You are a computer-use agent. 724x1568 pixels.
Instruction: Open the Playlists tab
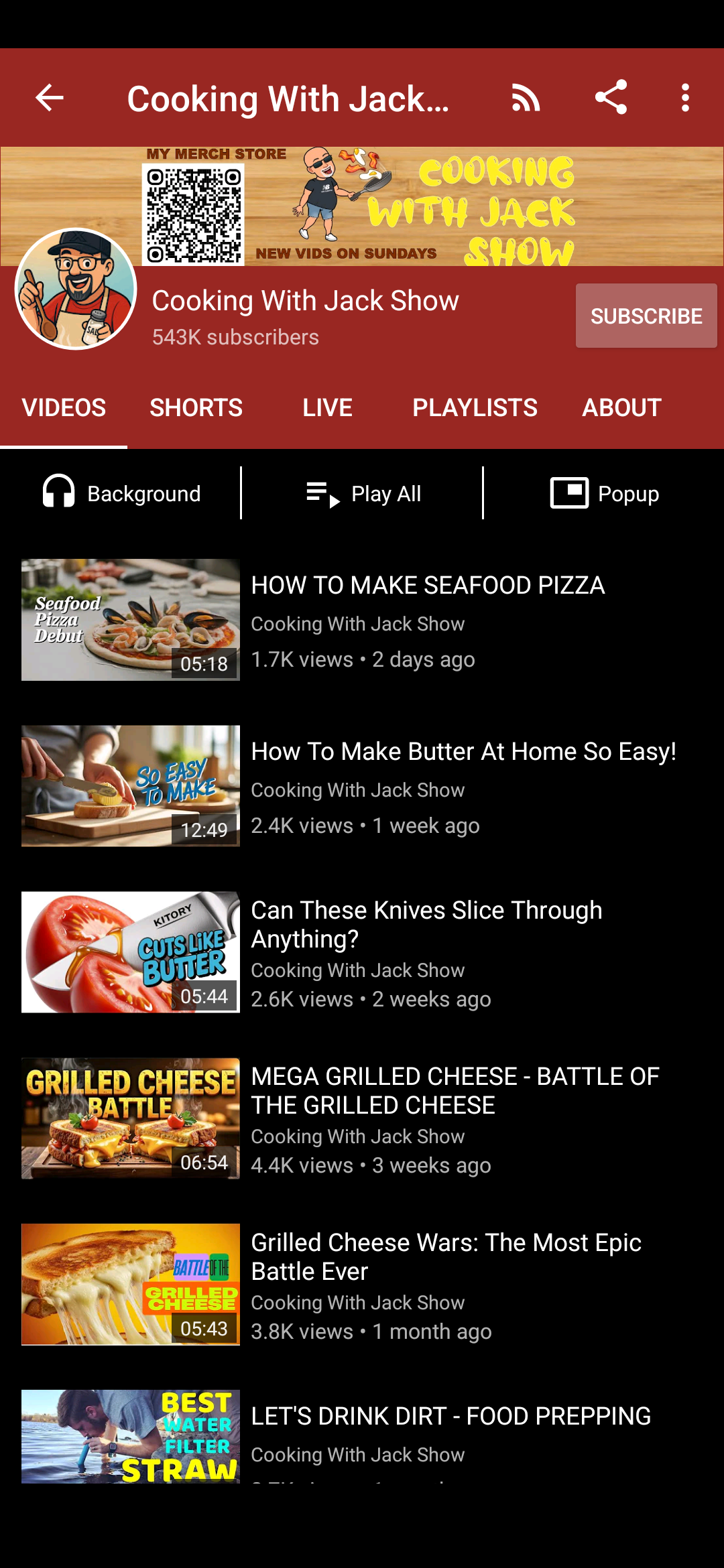pos(475,407)
